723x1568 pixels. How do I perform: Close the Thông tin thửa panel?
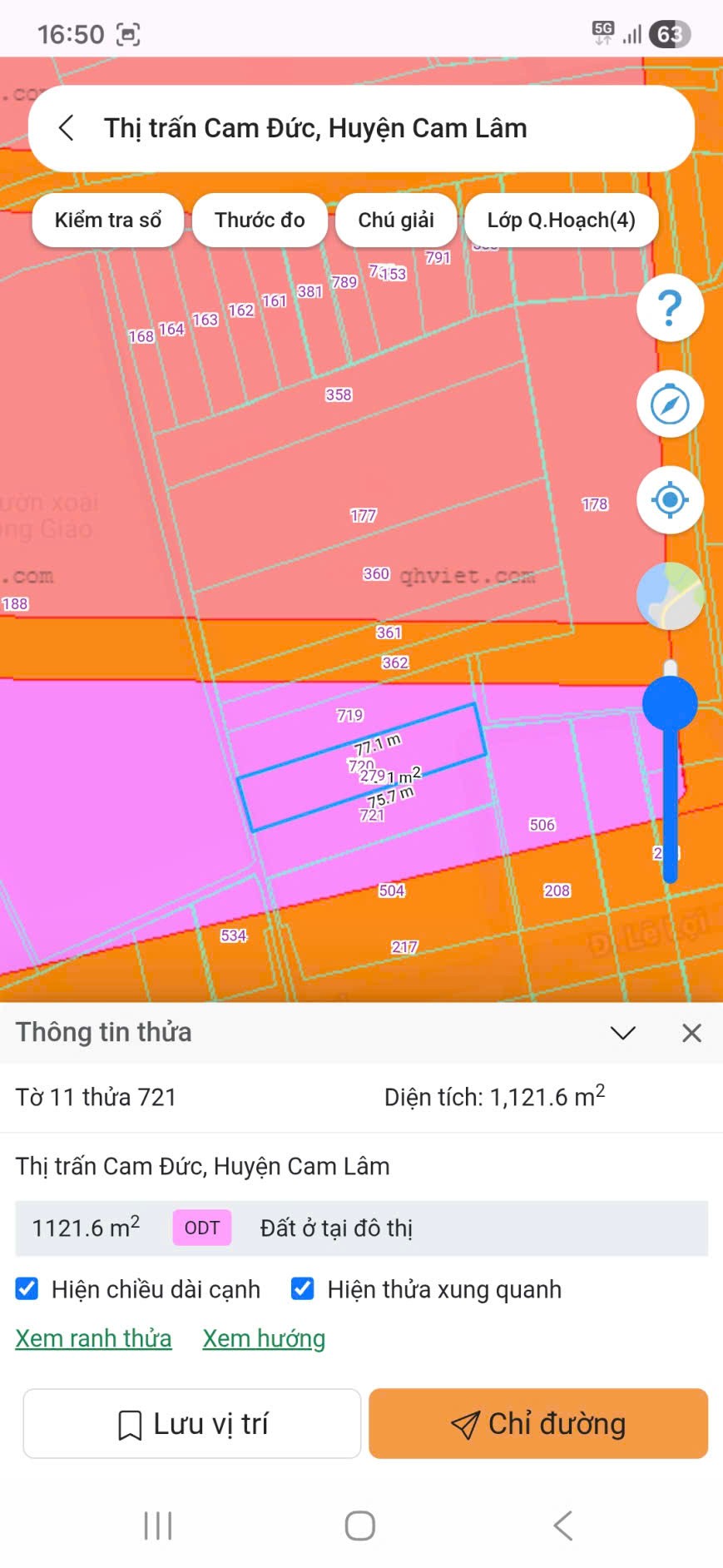pyautogui.click(x=691, y=1033)
